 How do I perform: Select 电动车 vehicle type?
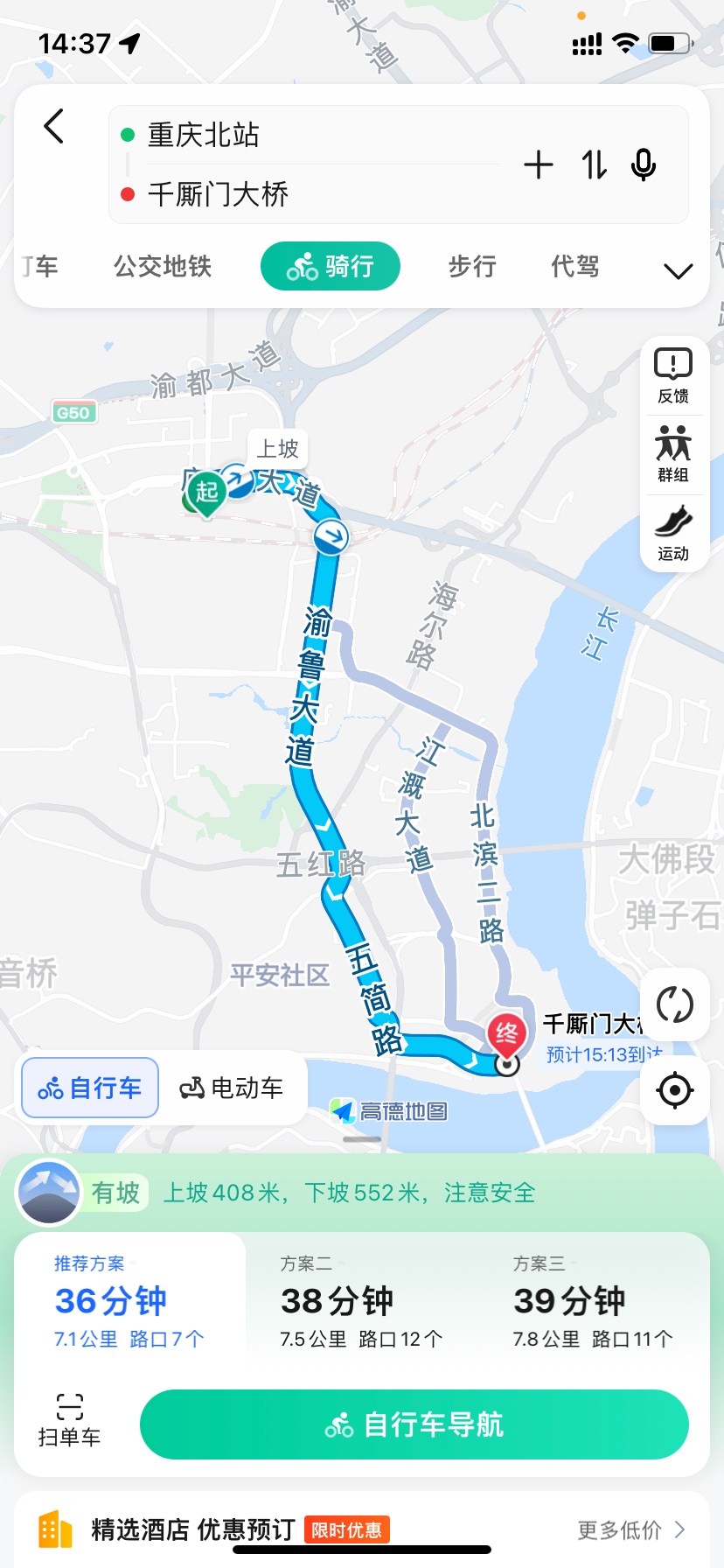tap(232, 1088)
